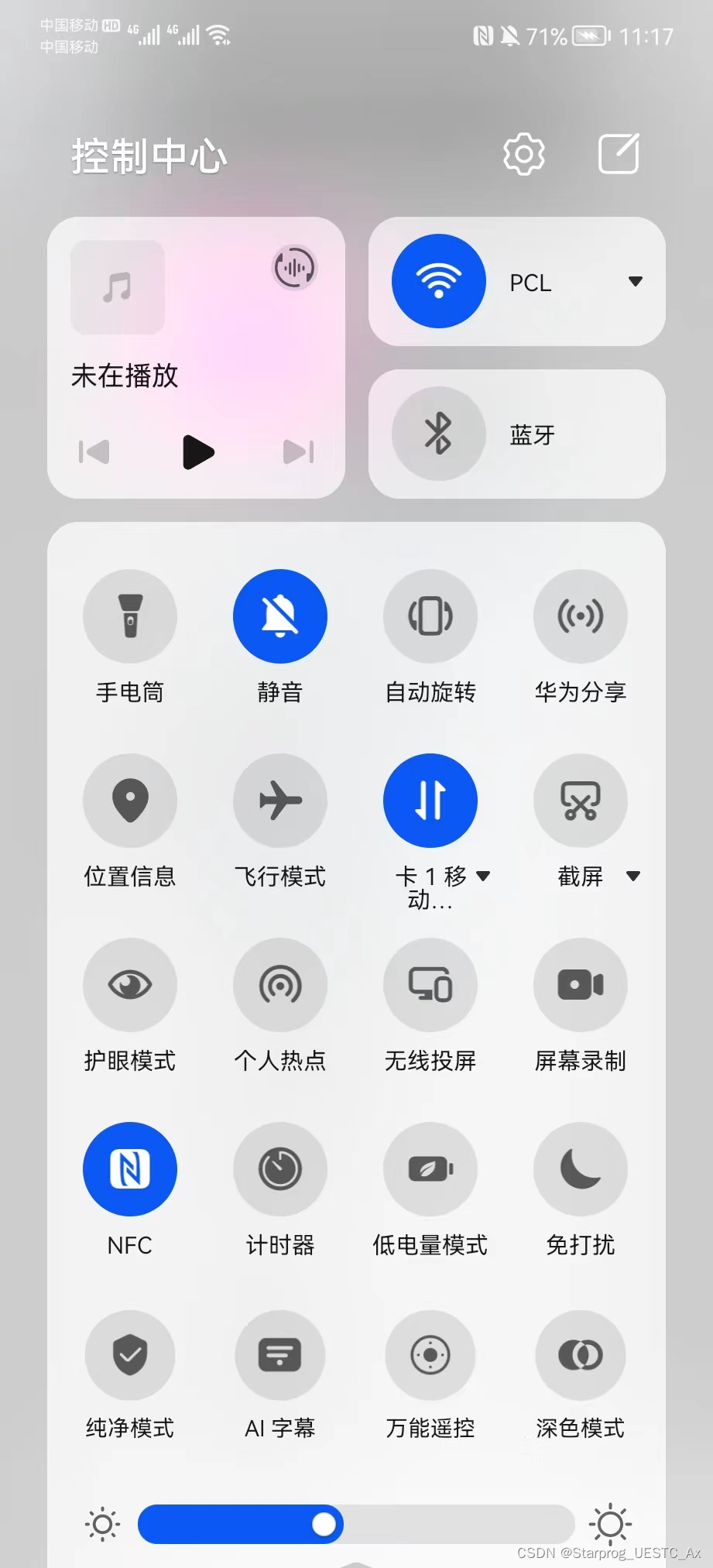Turn on location info (位置信息)
Screen dimensions: 713x1568
coord(130,801)
